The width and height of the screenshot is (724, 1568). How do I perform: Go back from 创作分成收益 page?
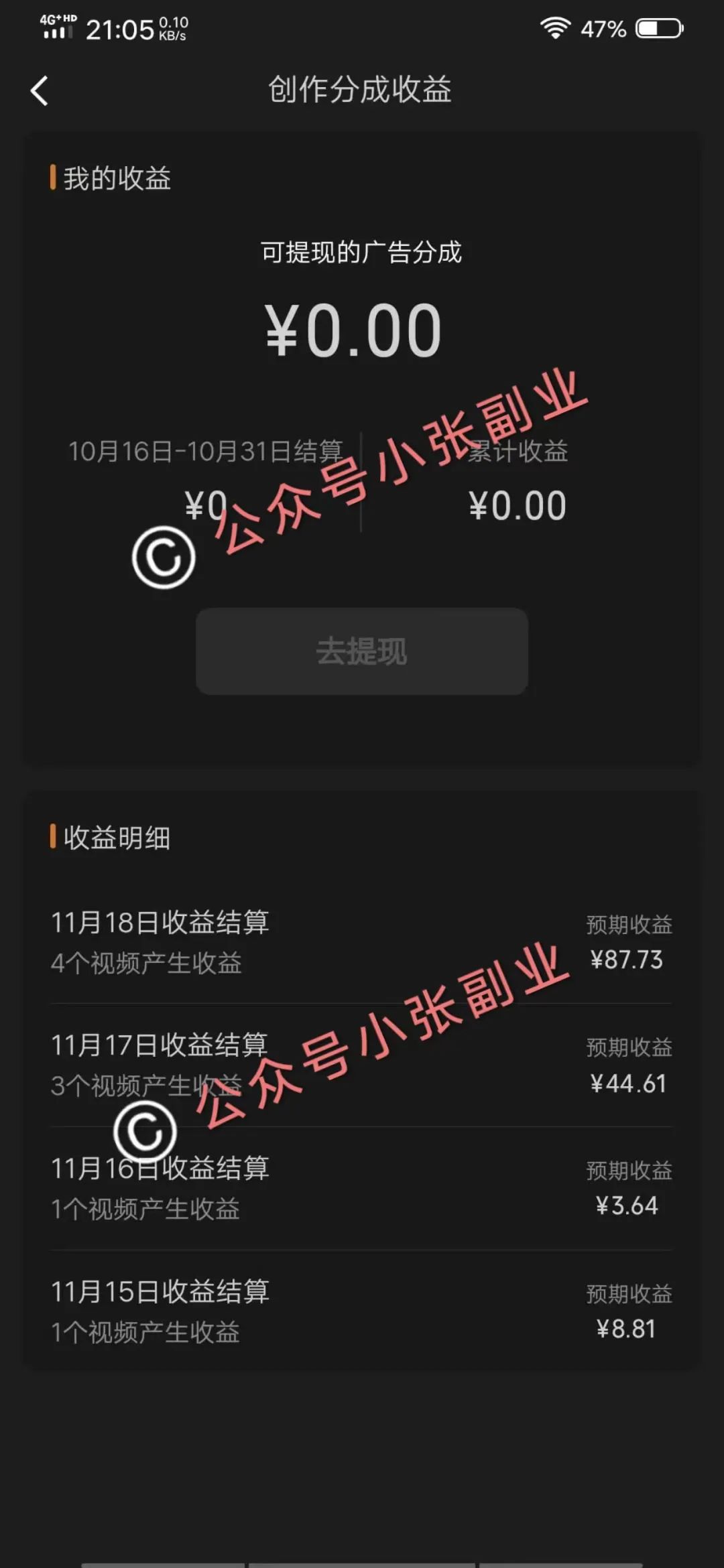point(40,90)
